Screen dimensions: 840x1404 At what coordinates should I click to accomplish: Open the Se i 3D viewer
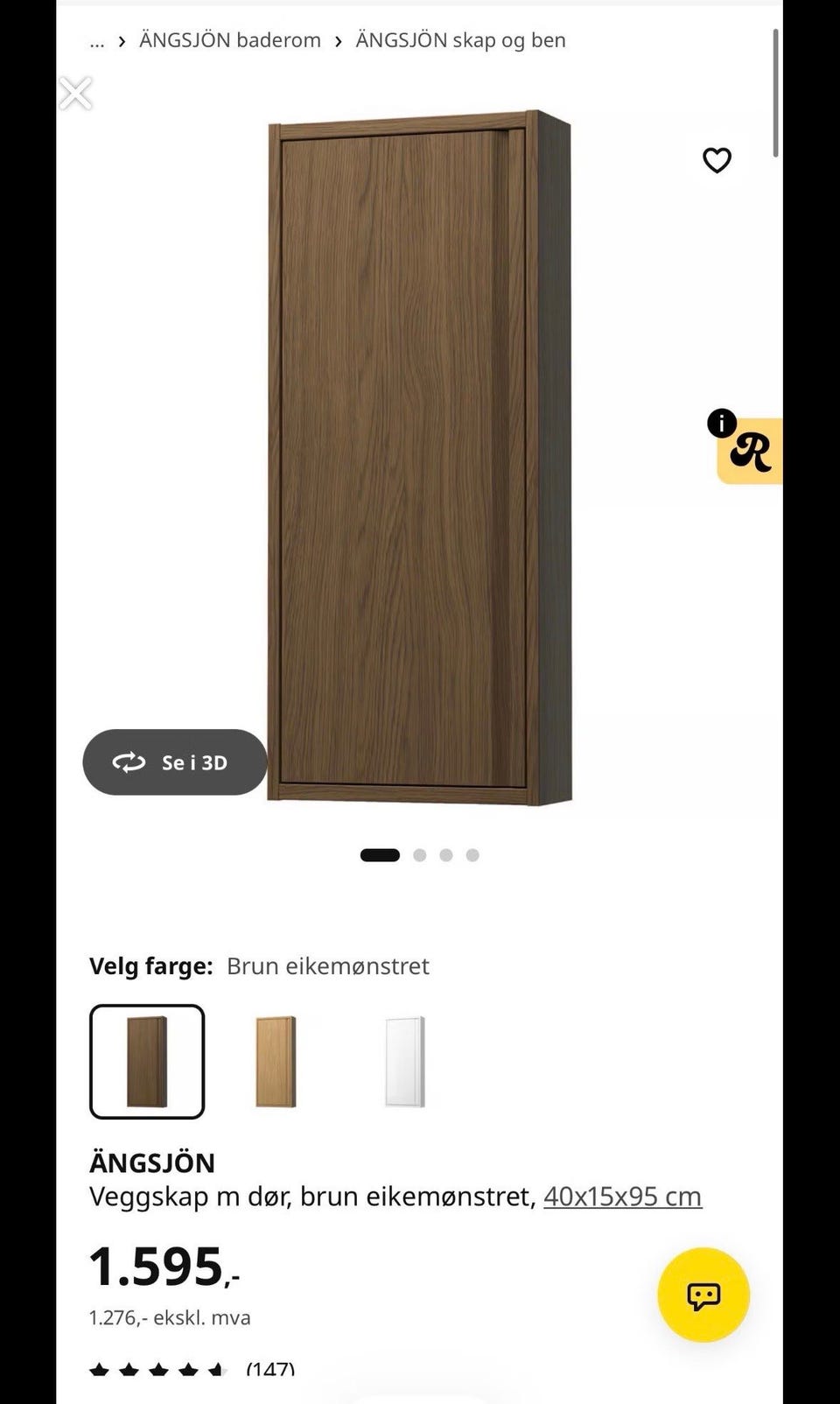(x=175, y=762)
